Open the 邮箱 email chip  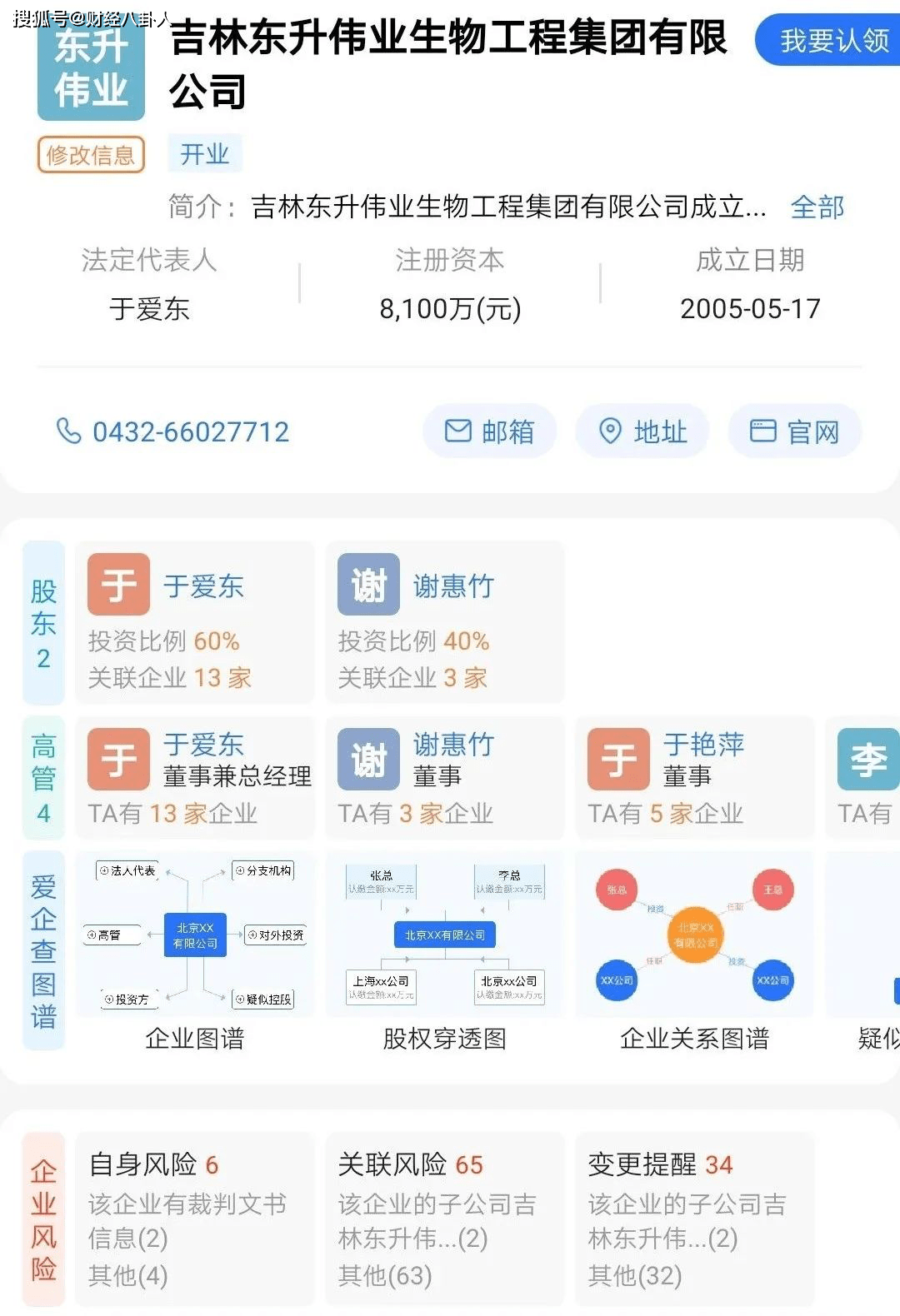(x=489, y=431)
